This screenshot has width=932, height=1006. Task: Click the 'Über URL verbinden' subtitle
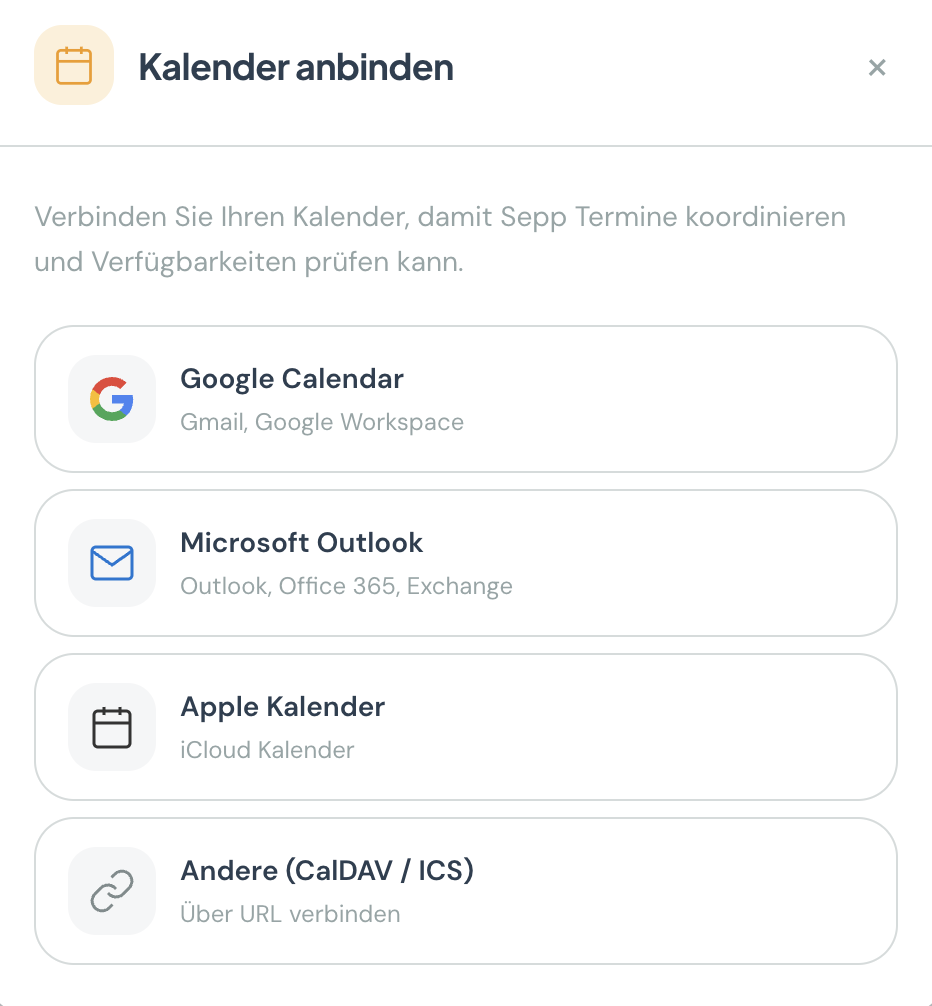(x=289, y=913)
